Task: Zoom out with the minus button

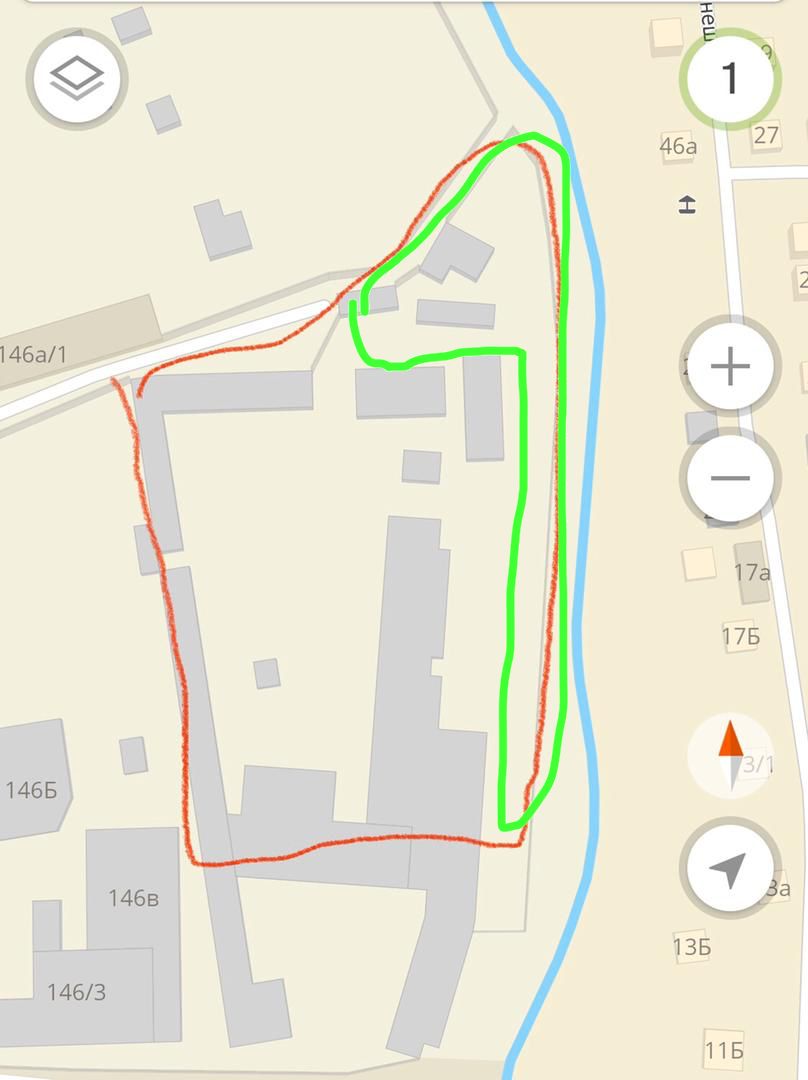Action: click(x=730, y=478)
